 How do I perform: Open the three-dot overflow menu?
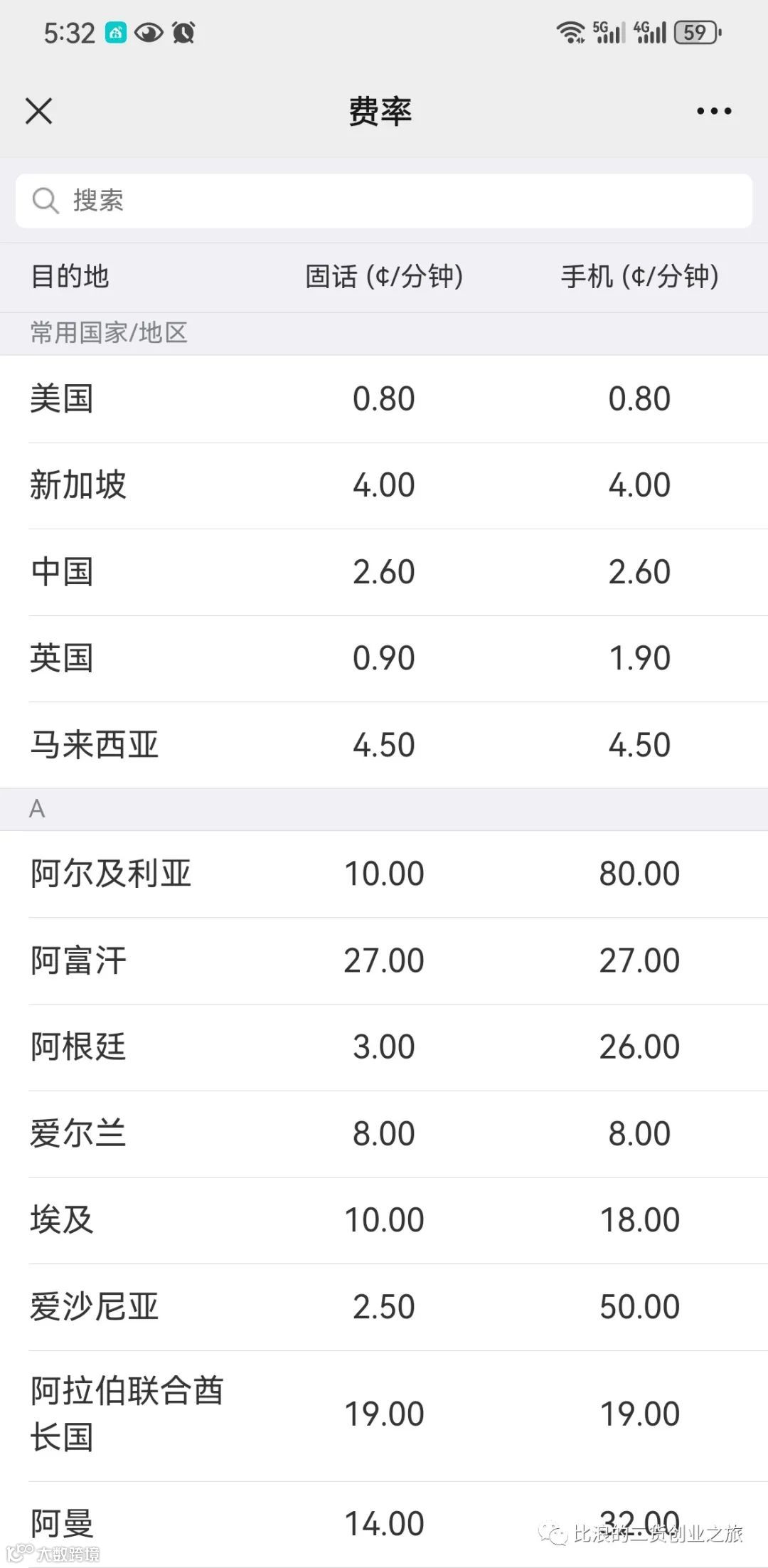click(x=714, y=111)
